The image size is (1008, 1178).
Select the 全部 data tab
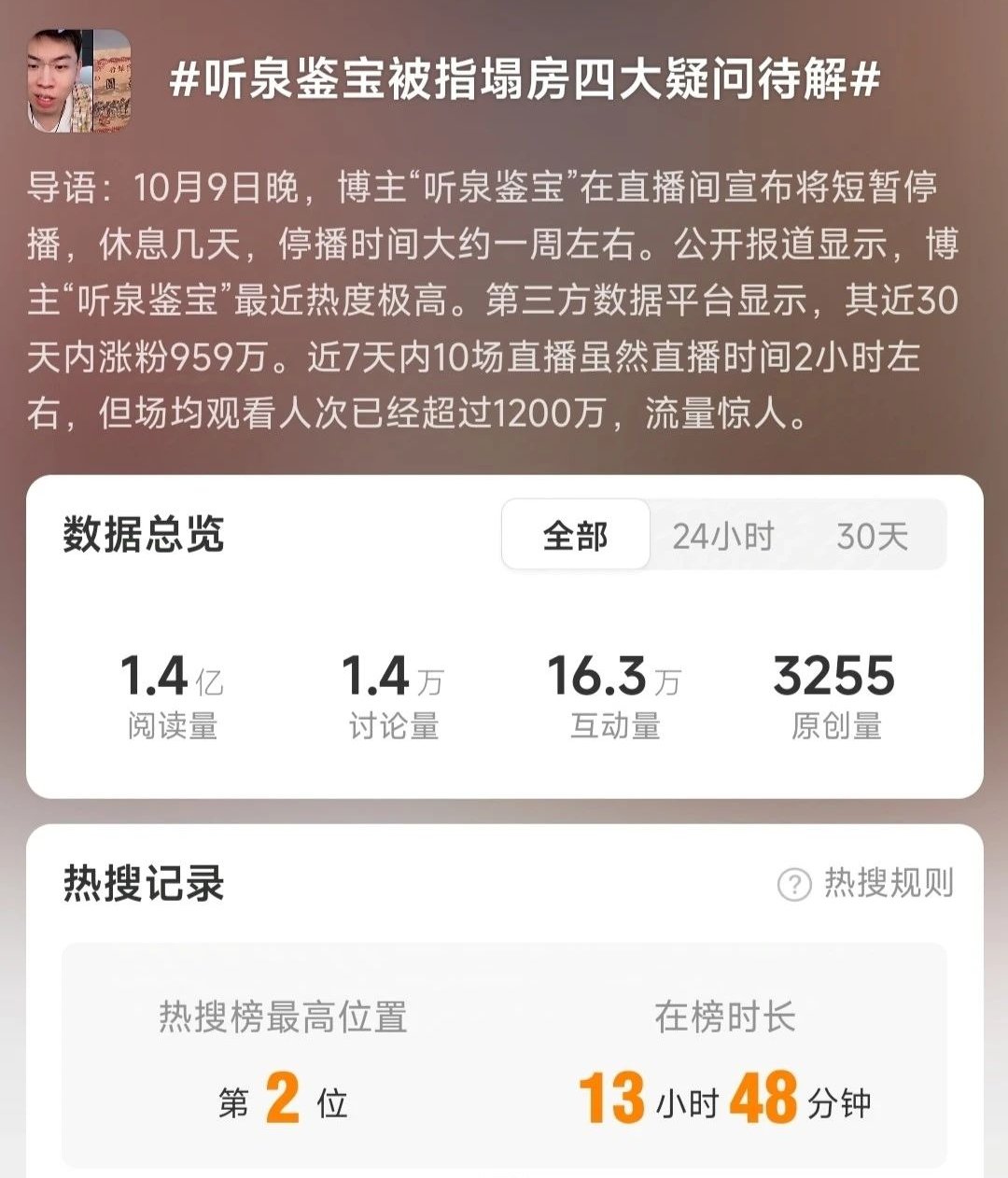point(575,536)
